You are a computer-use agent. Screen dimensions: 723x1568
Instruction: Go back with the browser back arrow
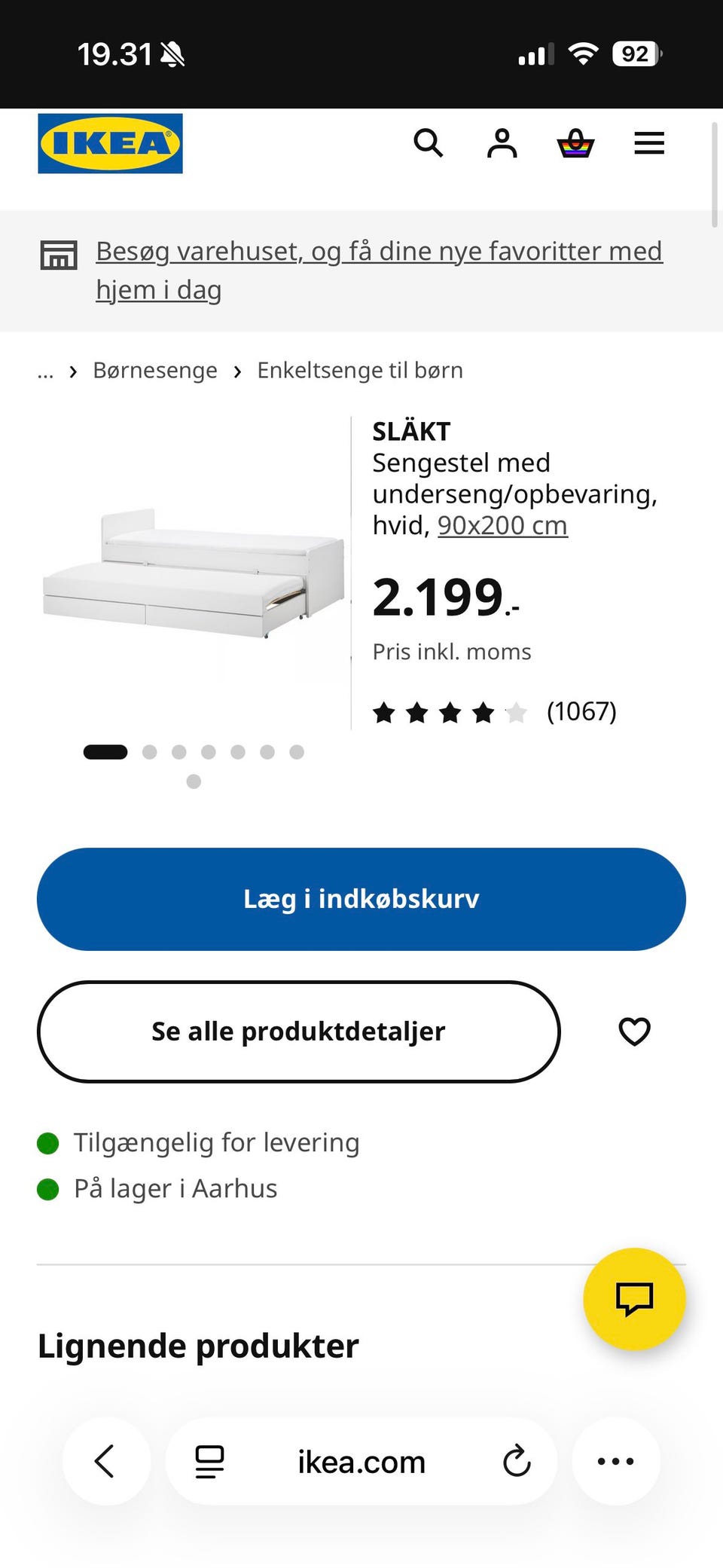click(x=106, y=1461)
